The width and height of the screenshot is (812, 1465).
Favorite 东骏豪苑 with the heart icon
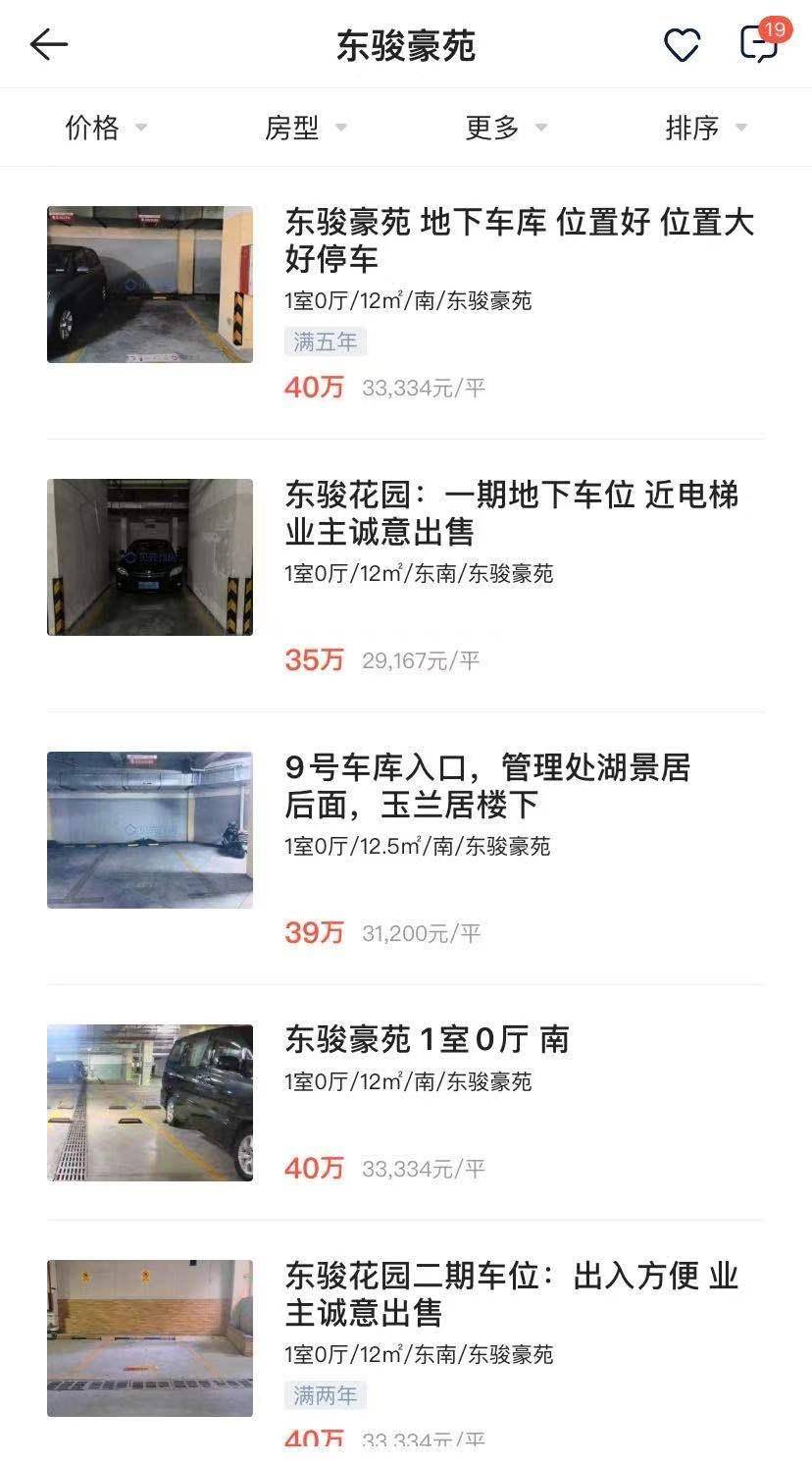682,45
